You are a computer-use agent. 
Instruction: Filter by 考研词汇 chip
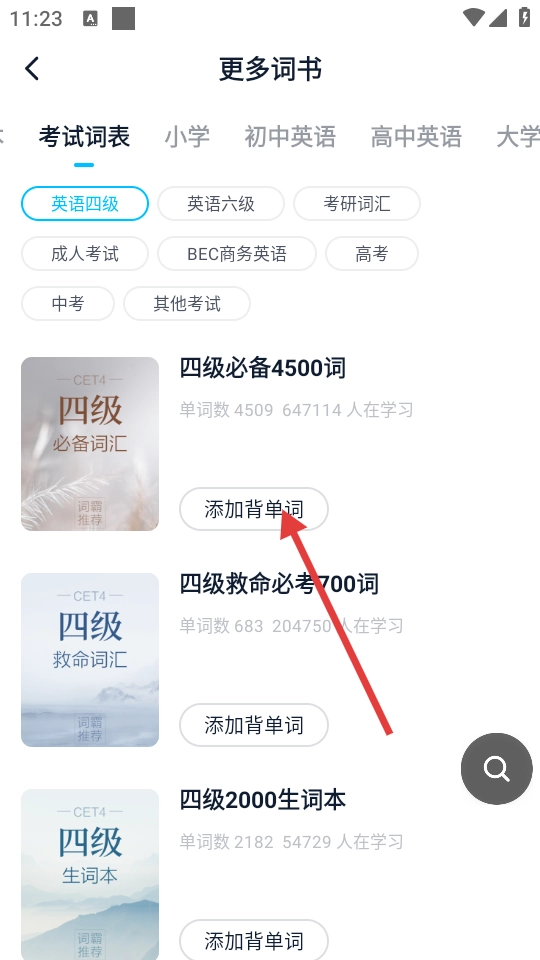pyautogui.click(x=357, y=203)
